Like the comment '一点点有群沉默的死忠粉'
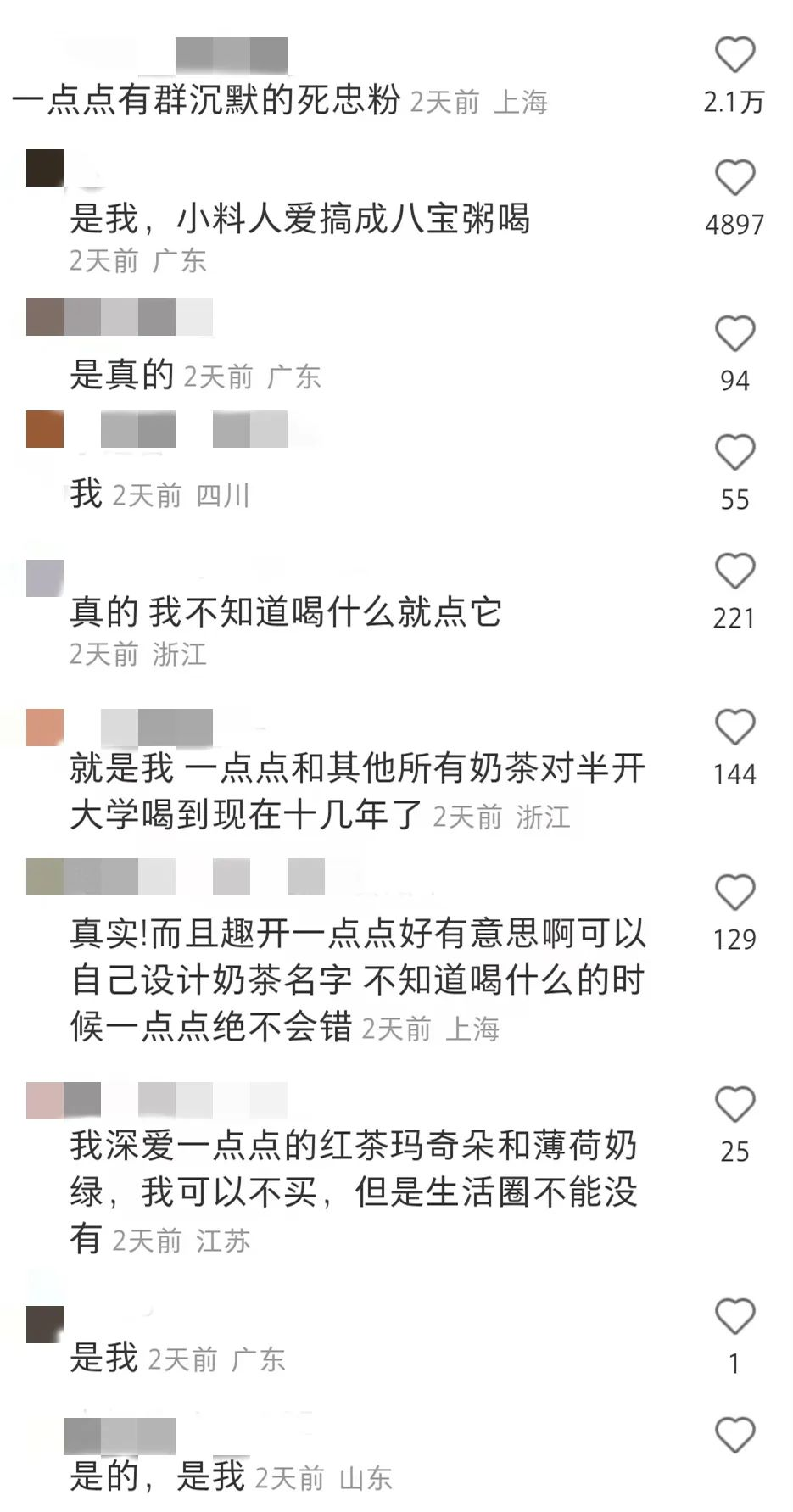The height and width of the screenshot is (1512, 793). tap(734, 56)
